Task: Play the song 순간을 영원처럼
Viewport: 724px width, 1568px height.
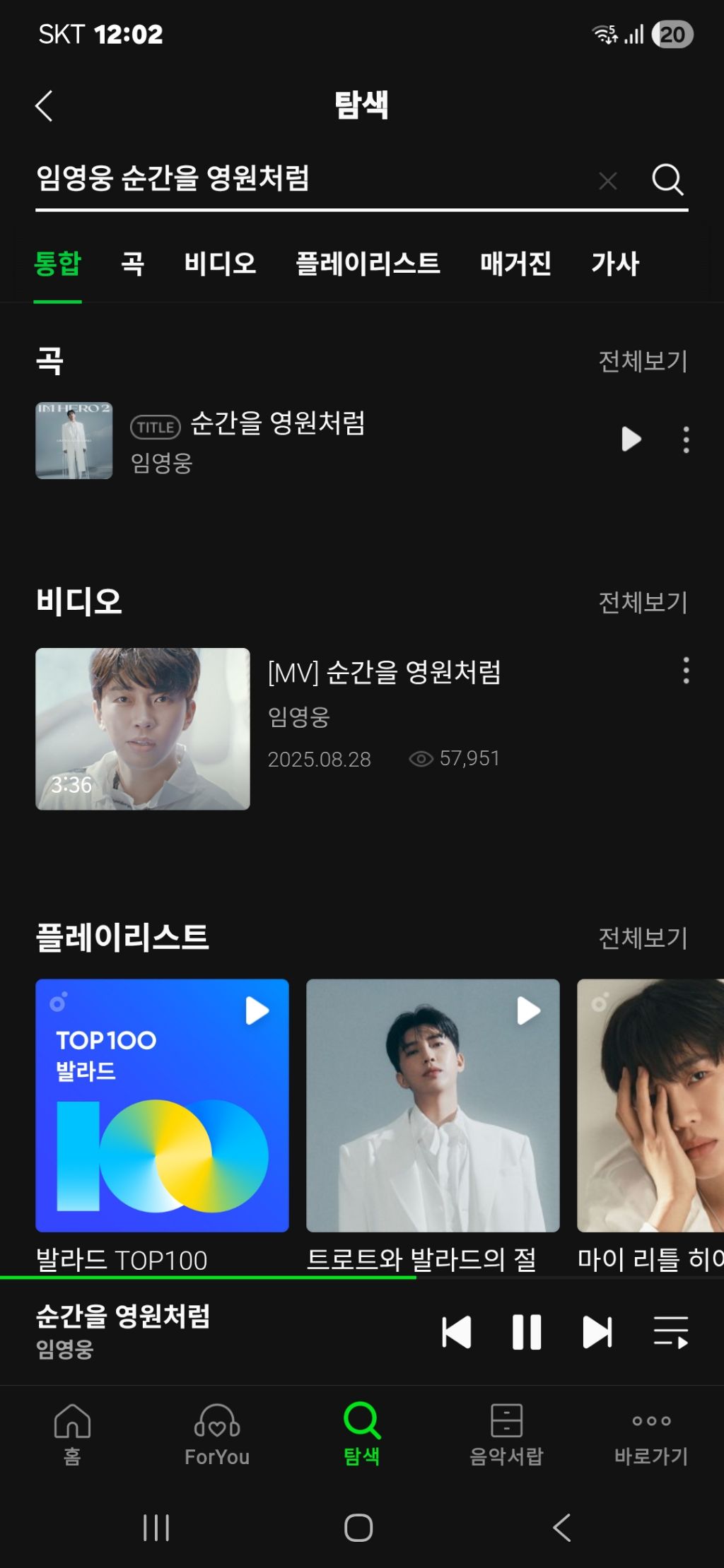Action: click(631, 439)
